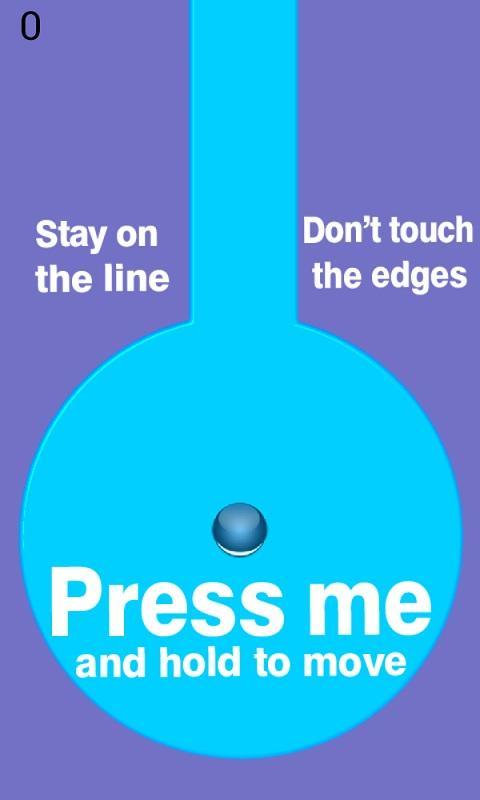This screenshot has width=480, height=800.
Task: Tap the blue ball to start
Action: [x=240, y=530]
